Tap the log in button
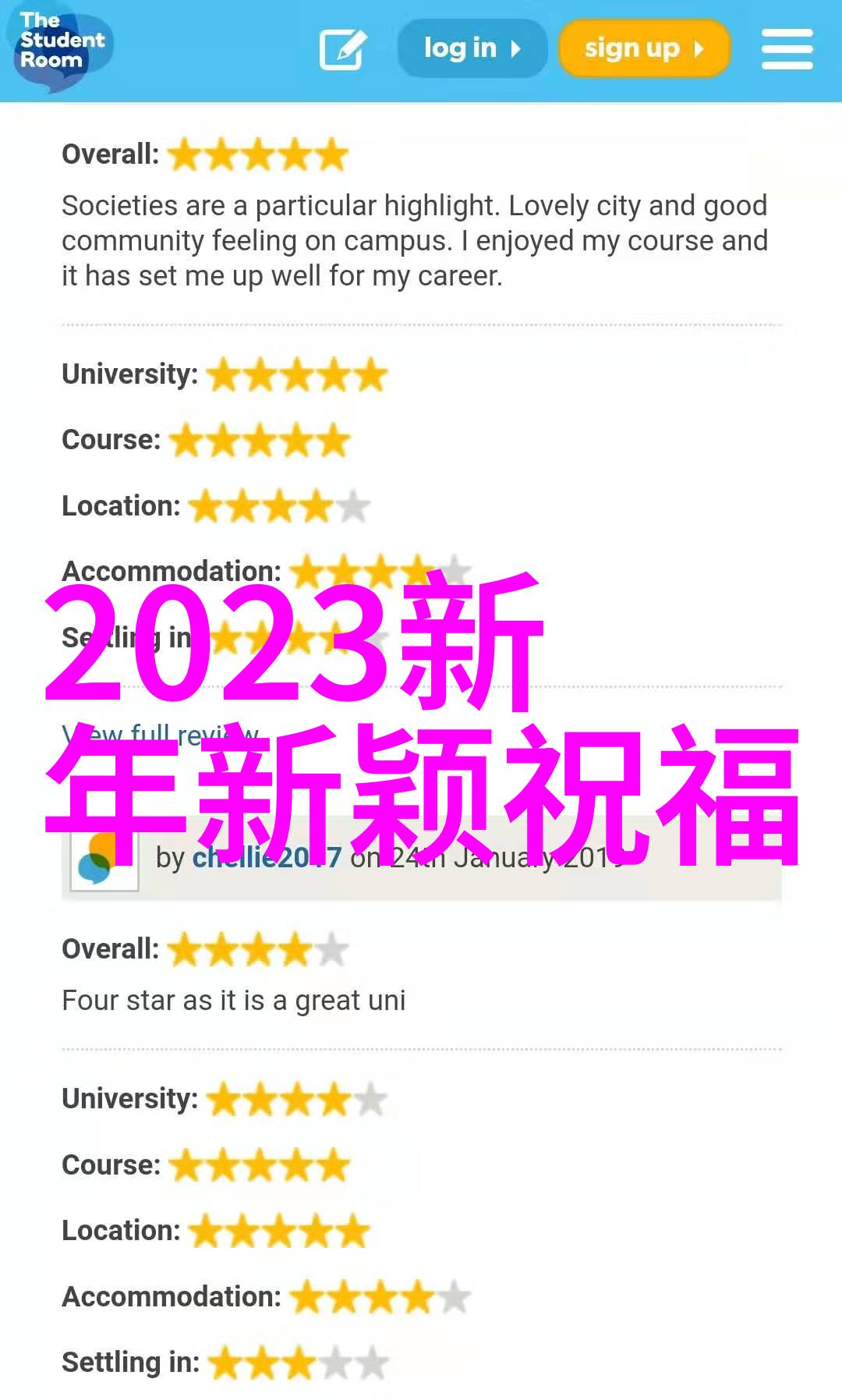This screenshot has width=842, height=1400. (x=472, y=48)
